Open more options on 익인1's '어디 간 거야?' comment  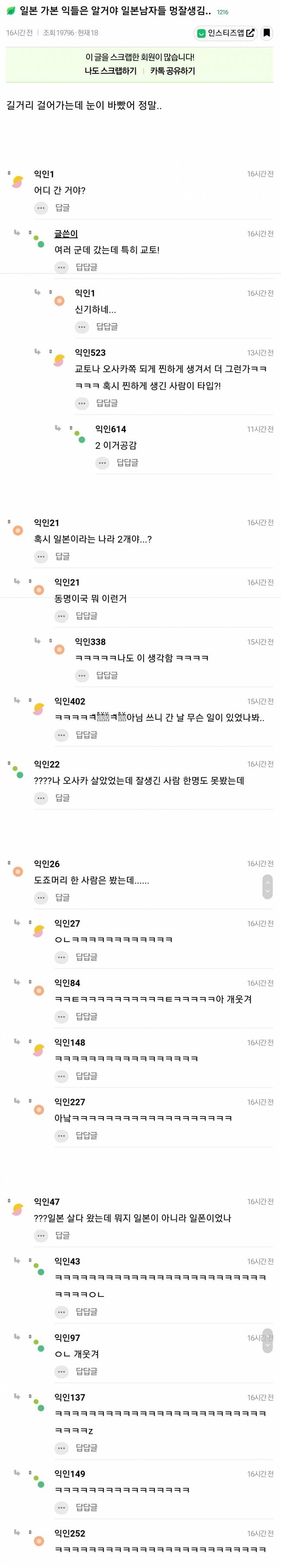41,208
